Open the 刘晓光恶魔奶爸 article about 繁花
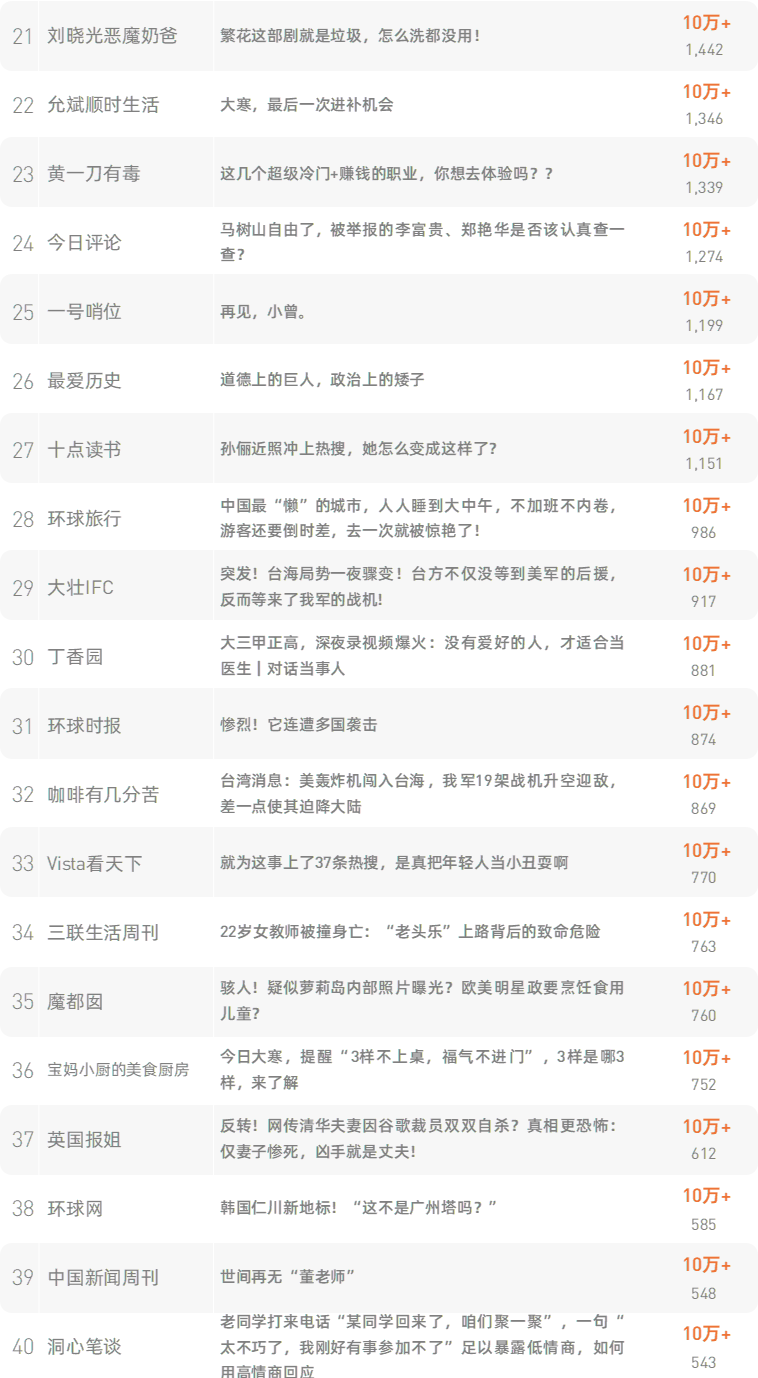The width and height of the screenshot is (758, 1378). pyautogui.click(x=350, y=36)
